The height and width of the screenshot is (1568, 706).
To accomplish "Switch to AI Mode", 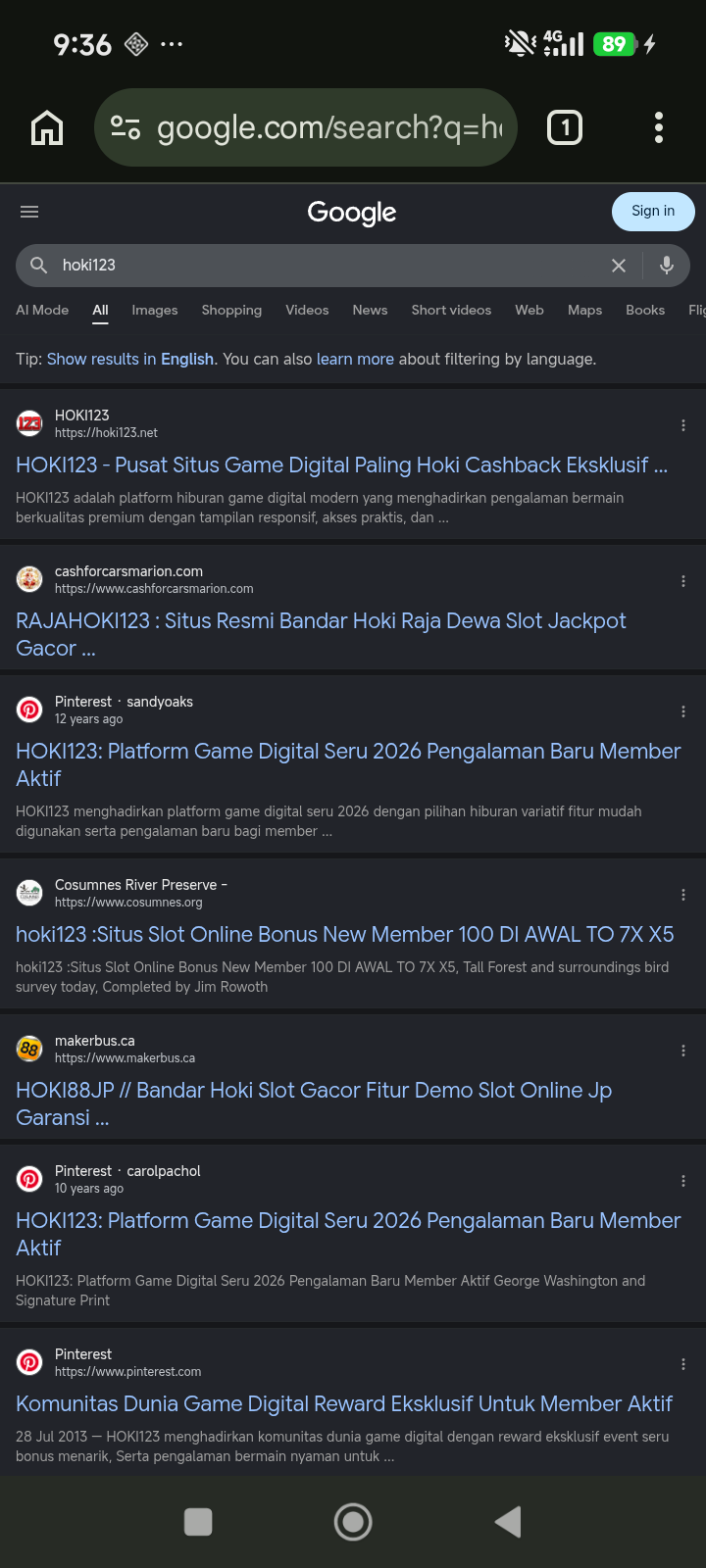I will (x=42, y=310).
